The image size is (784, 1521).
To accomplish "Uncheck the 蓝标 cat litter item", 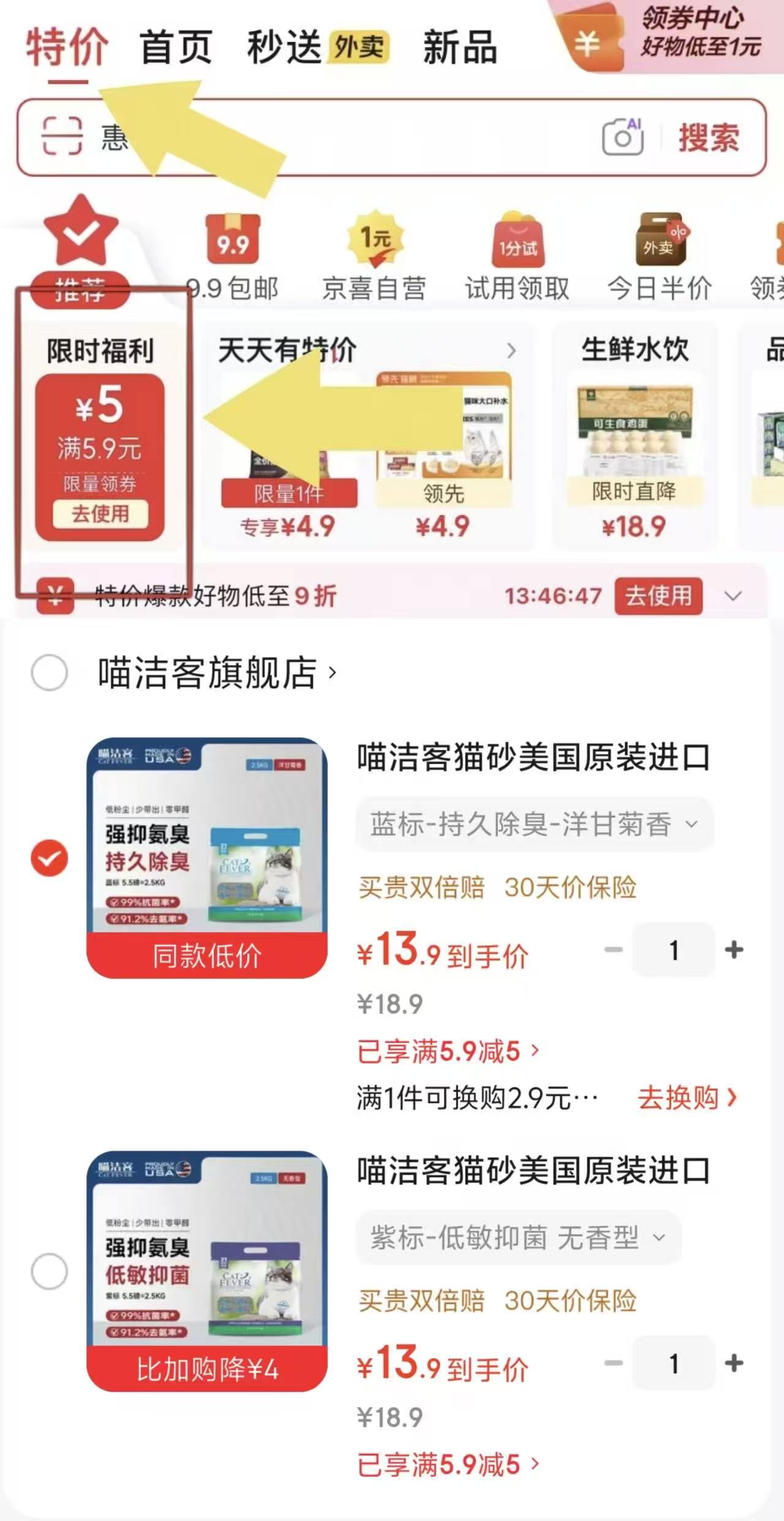I will coord(49,857).
